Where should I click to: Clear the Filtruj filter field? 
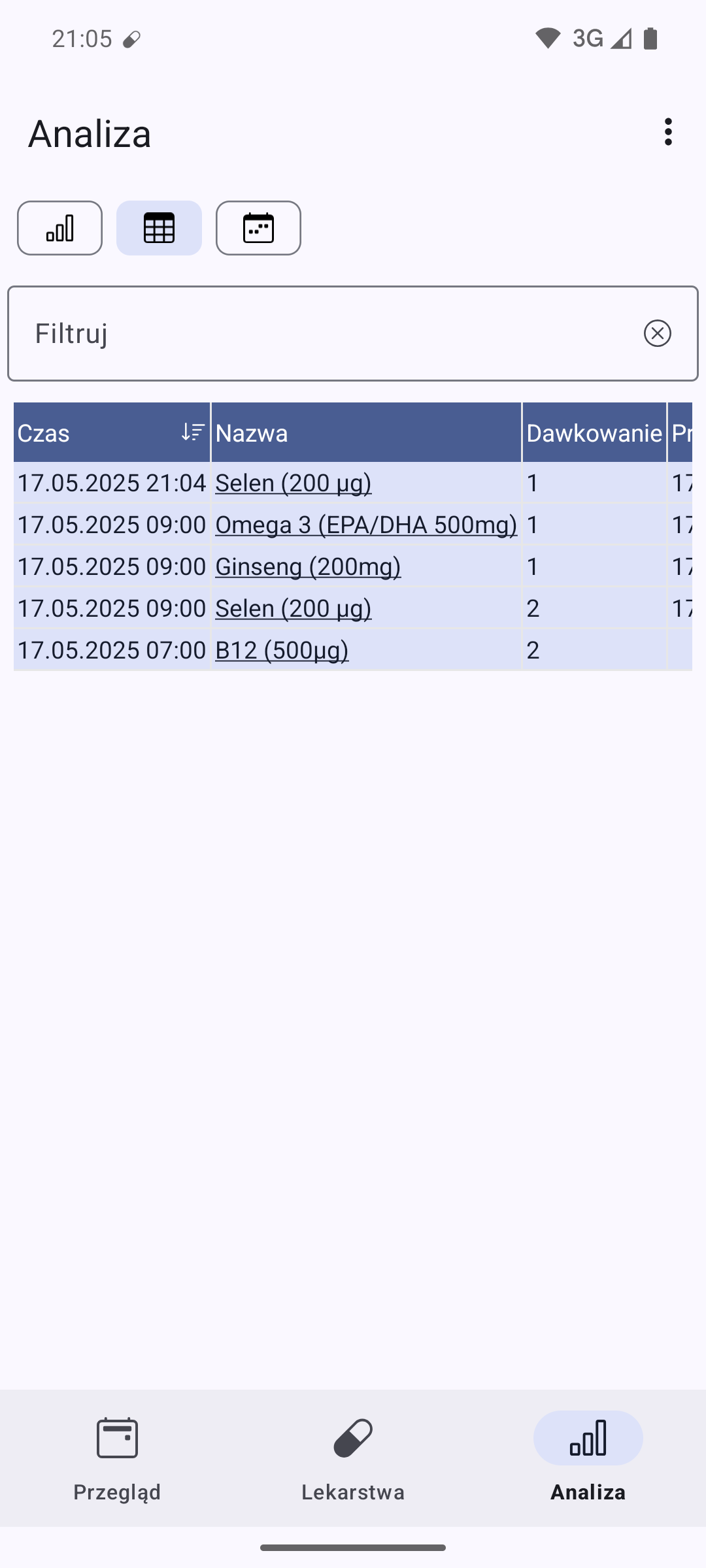pos(657,333)
